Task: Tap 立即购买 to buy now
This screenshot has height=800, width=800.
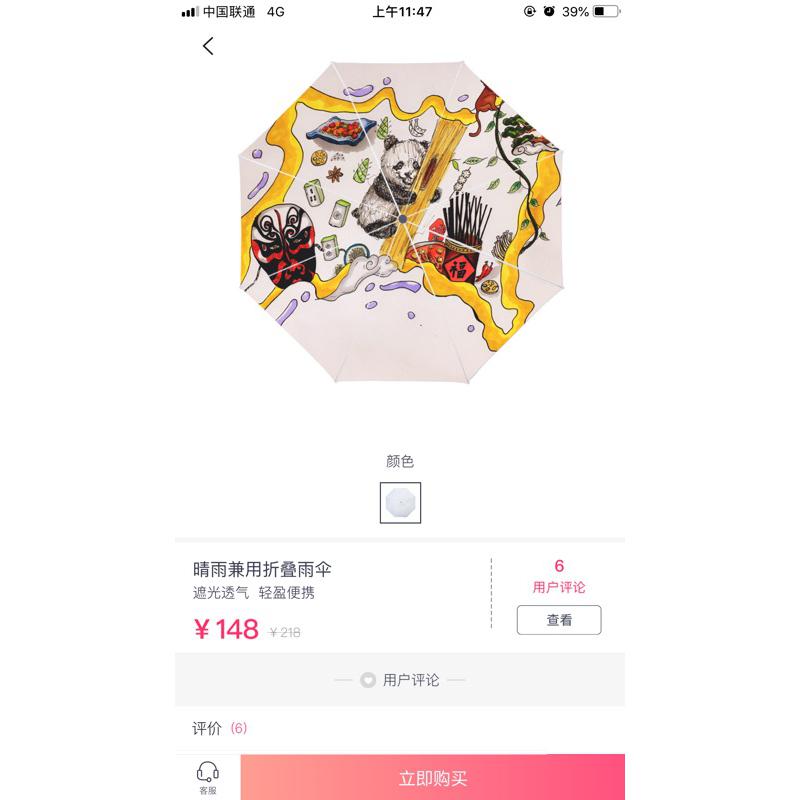Action: point(432,778)
